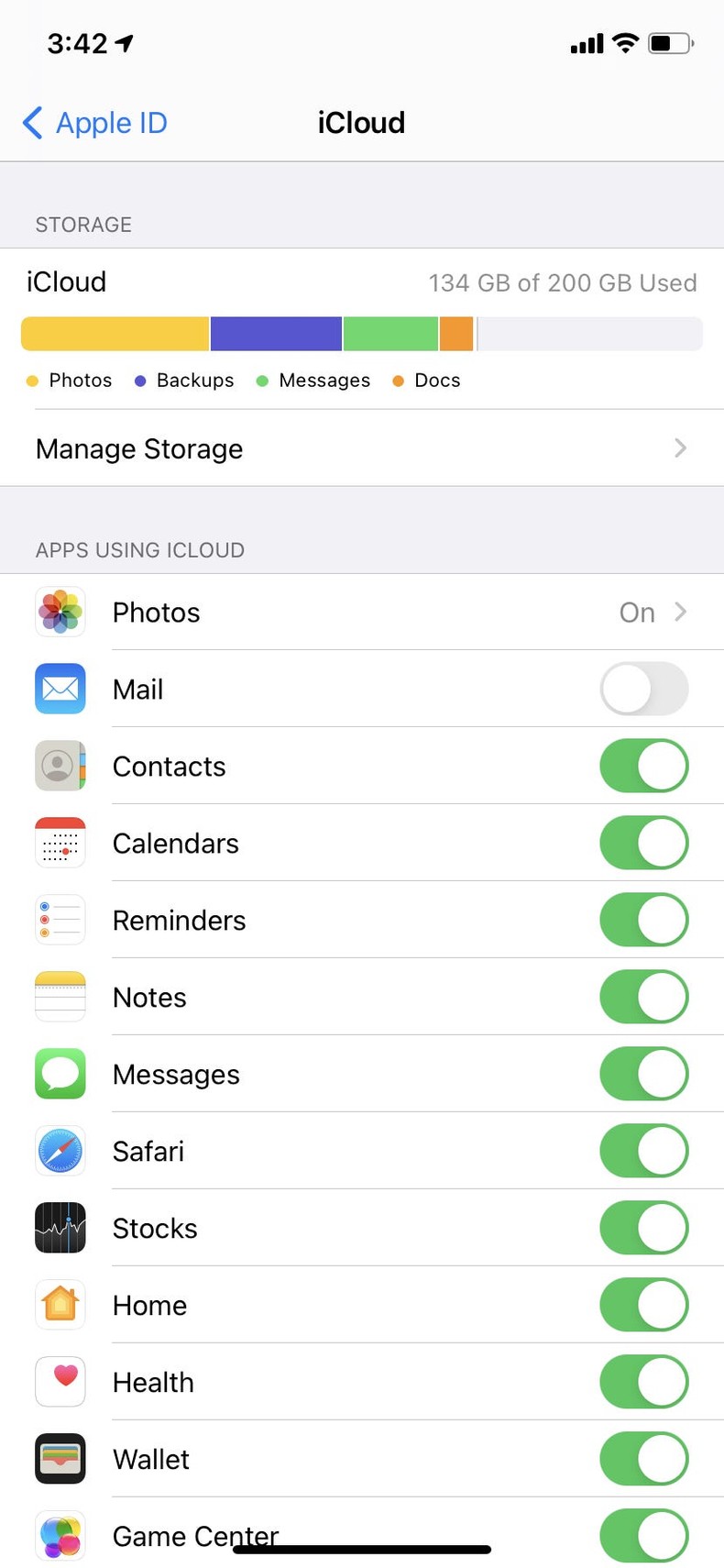Tap the Mail app icon

click(x=60, y=689)
